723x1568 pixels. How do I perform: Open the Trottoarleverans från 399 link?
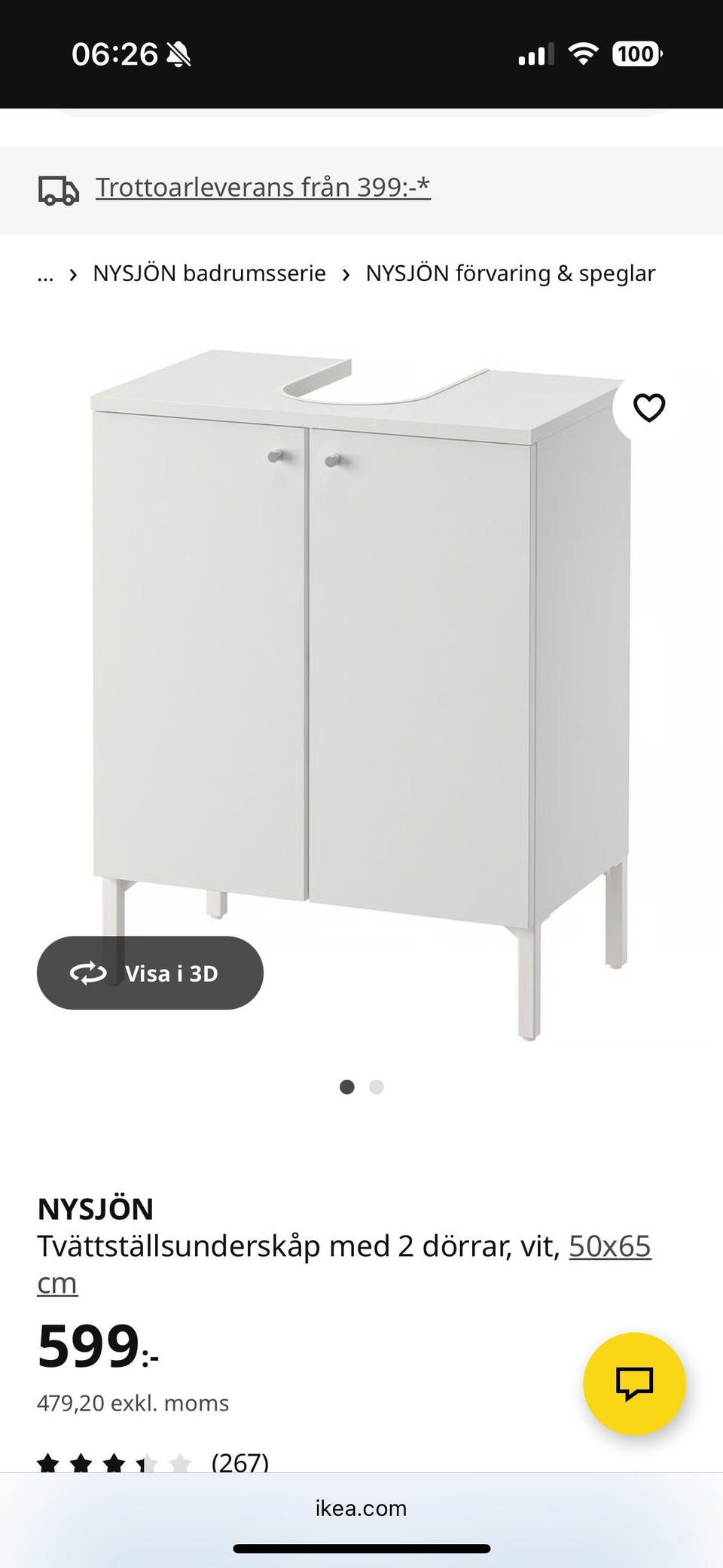[x=262, y=188]
